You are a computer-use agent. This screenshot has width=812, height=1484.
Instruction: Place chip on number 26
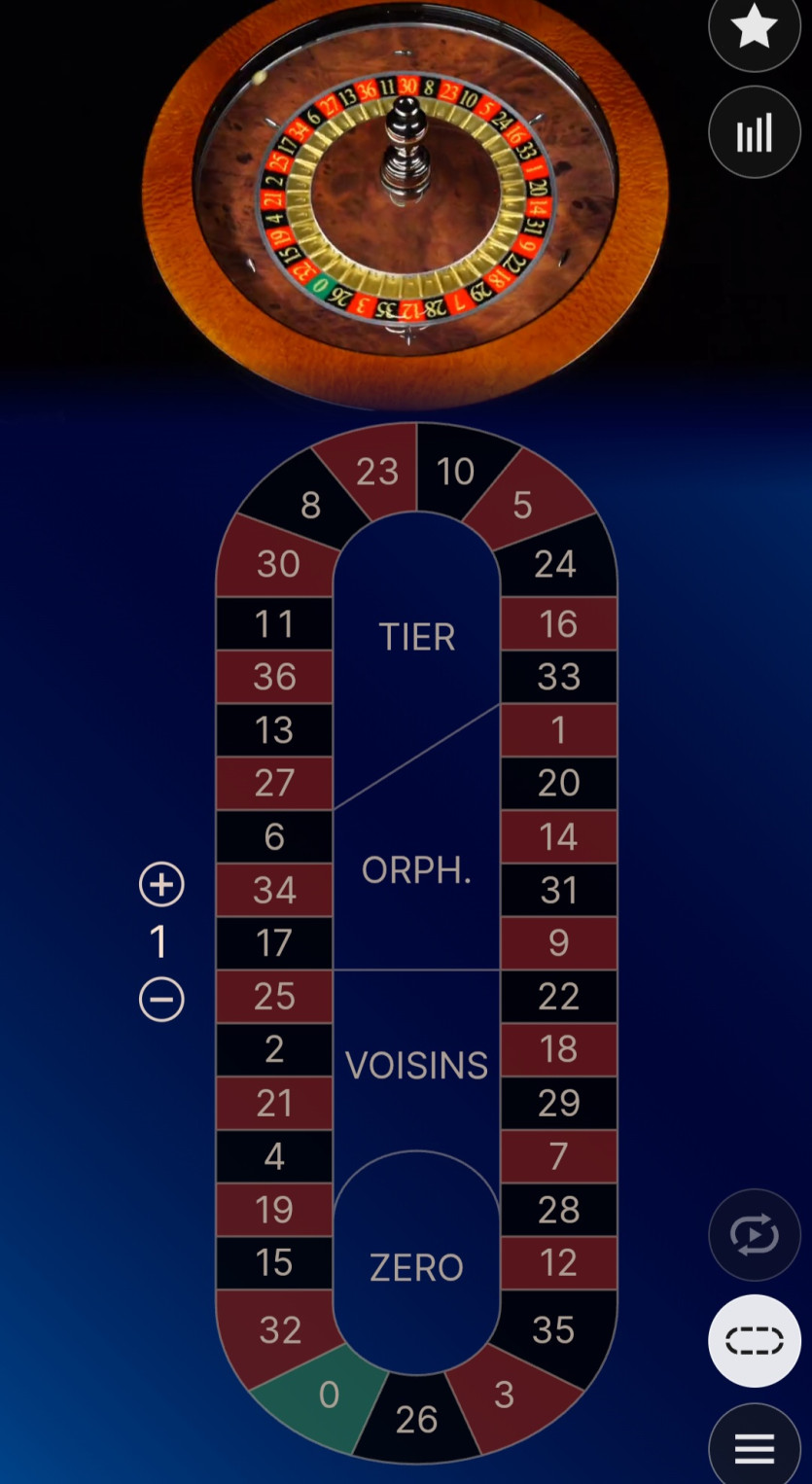pyautogui.click(x=416, y=1420)
